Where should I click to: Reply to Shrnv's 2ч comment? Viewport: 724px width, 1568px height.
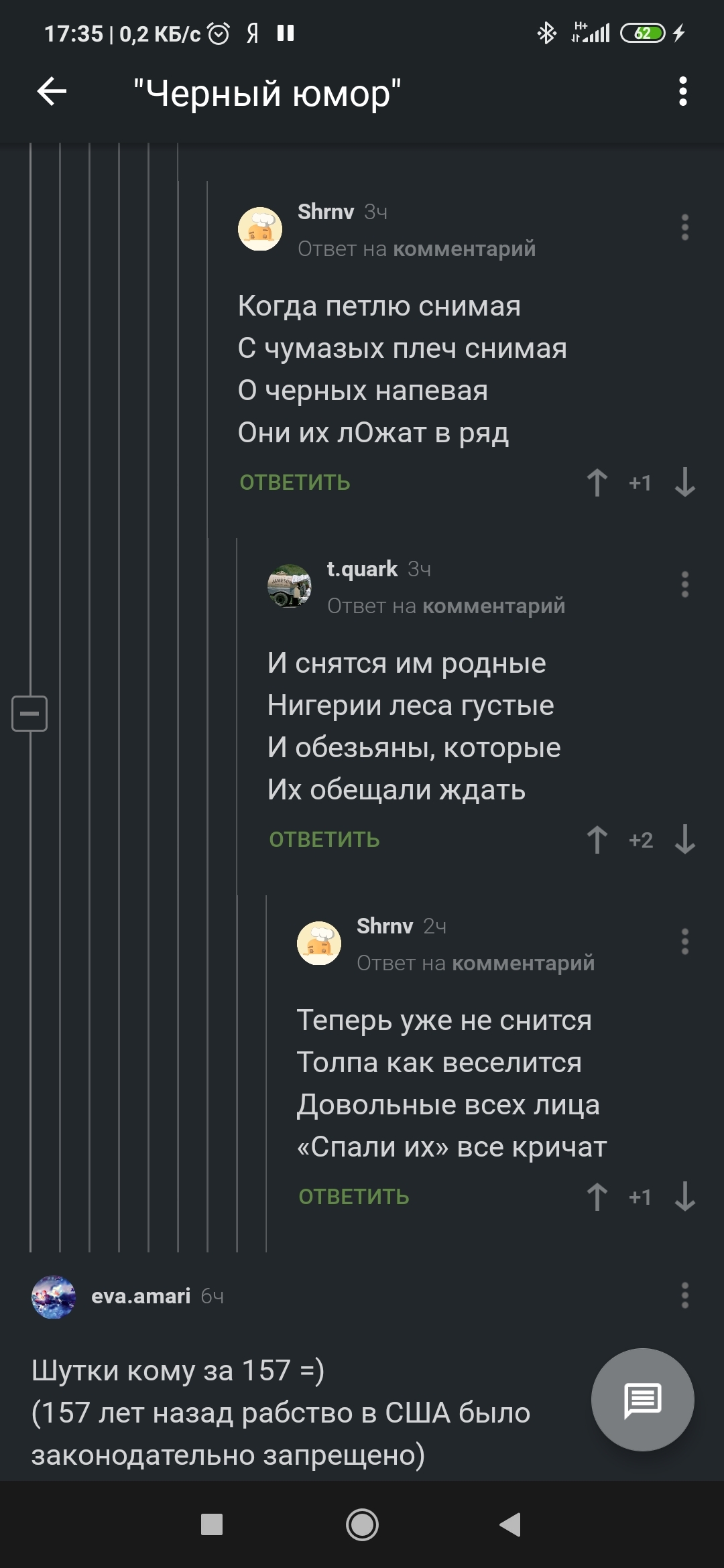[354, 1197]
